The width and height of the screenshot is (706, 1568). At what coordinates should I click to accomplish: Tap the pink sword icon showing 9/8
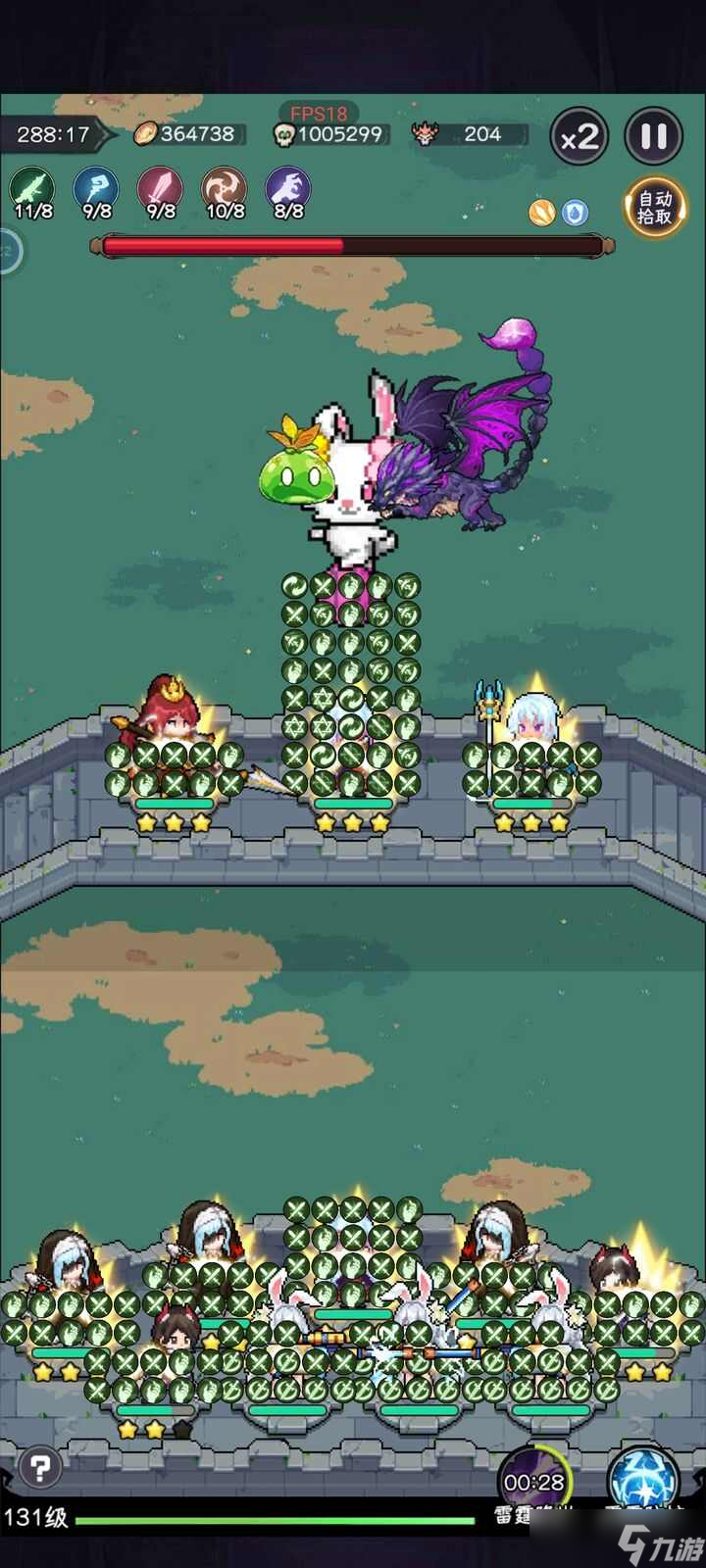tap(160, 190)
